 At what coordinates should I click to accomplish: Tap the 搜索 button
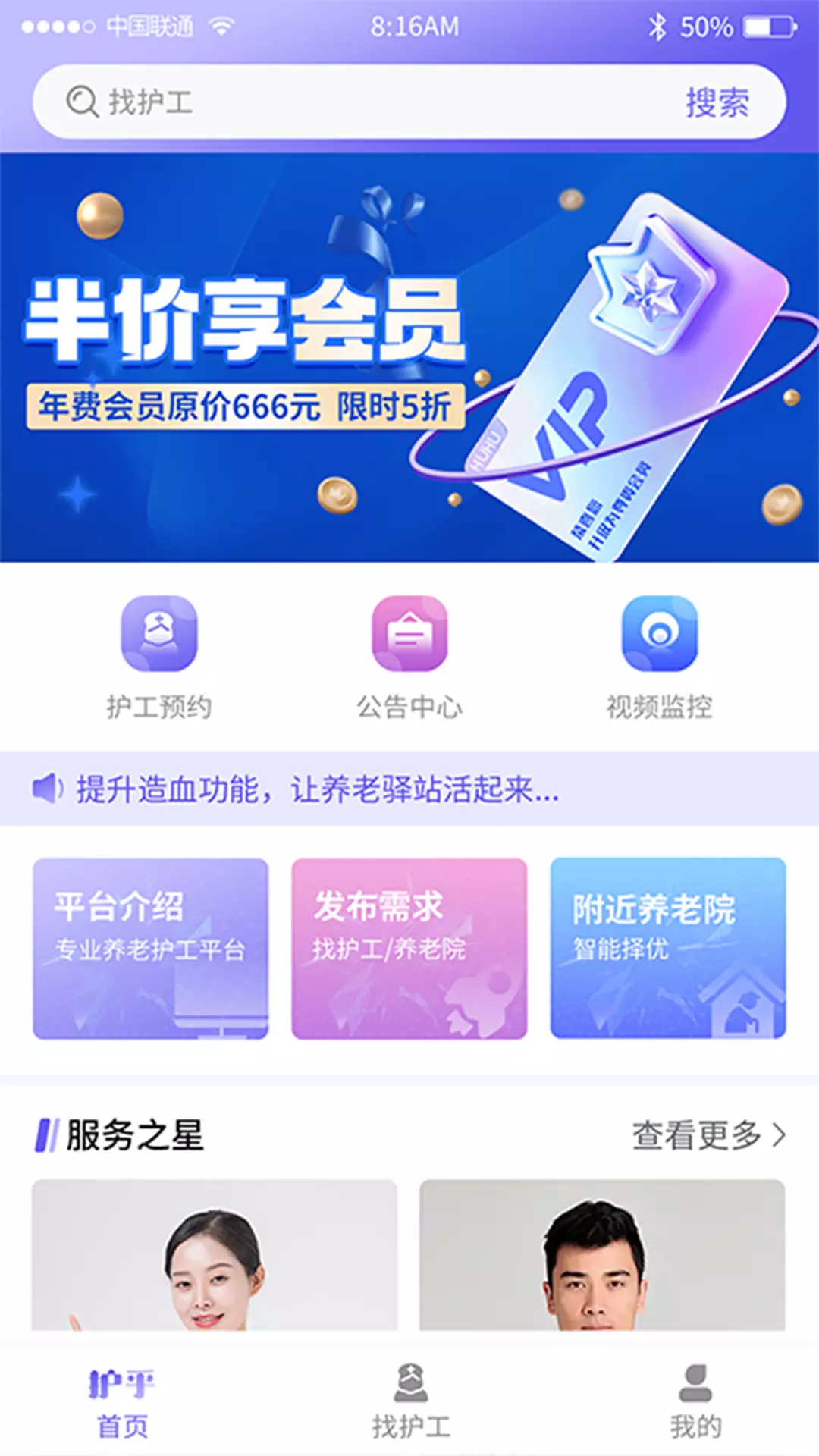click(x=717, y=102)
